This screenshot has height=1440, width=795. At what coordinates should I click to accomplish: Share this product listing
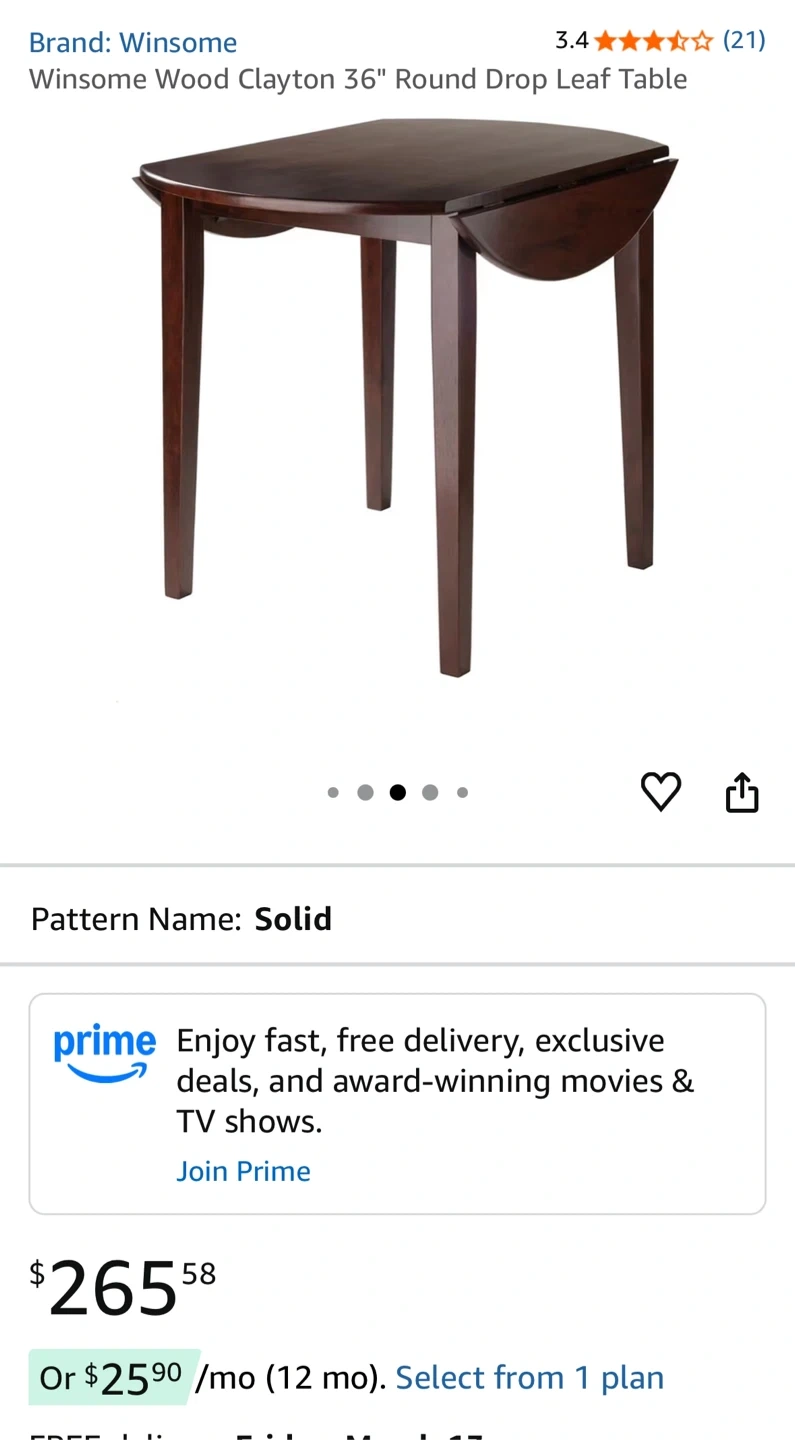click(x=742, y=792)
